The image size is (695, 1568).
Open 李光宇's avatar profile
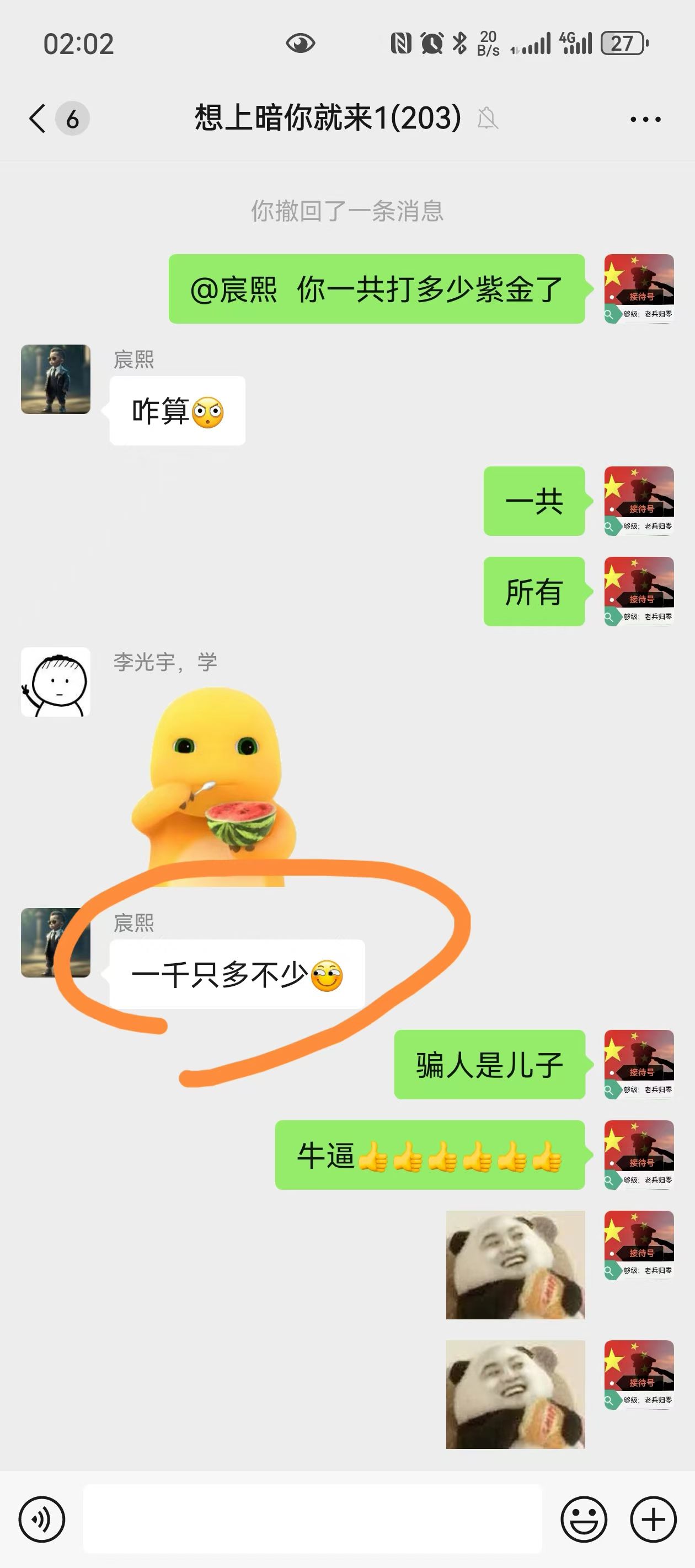tap(55, 682)
